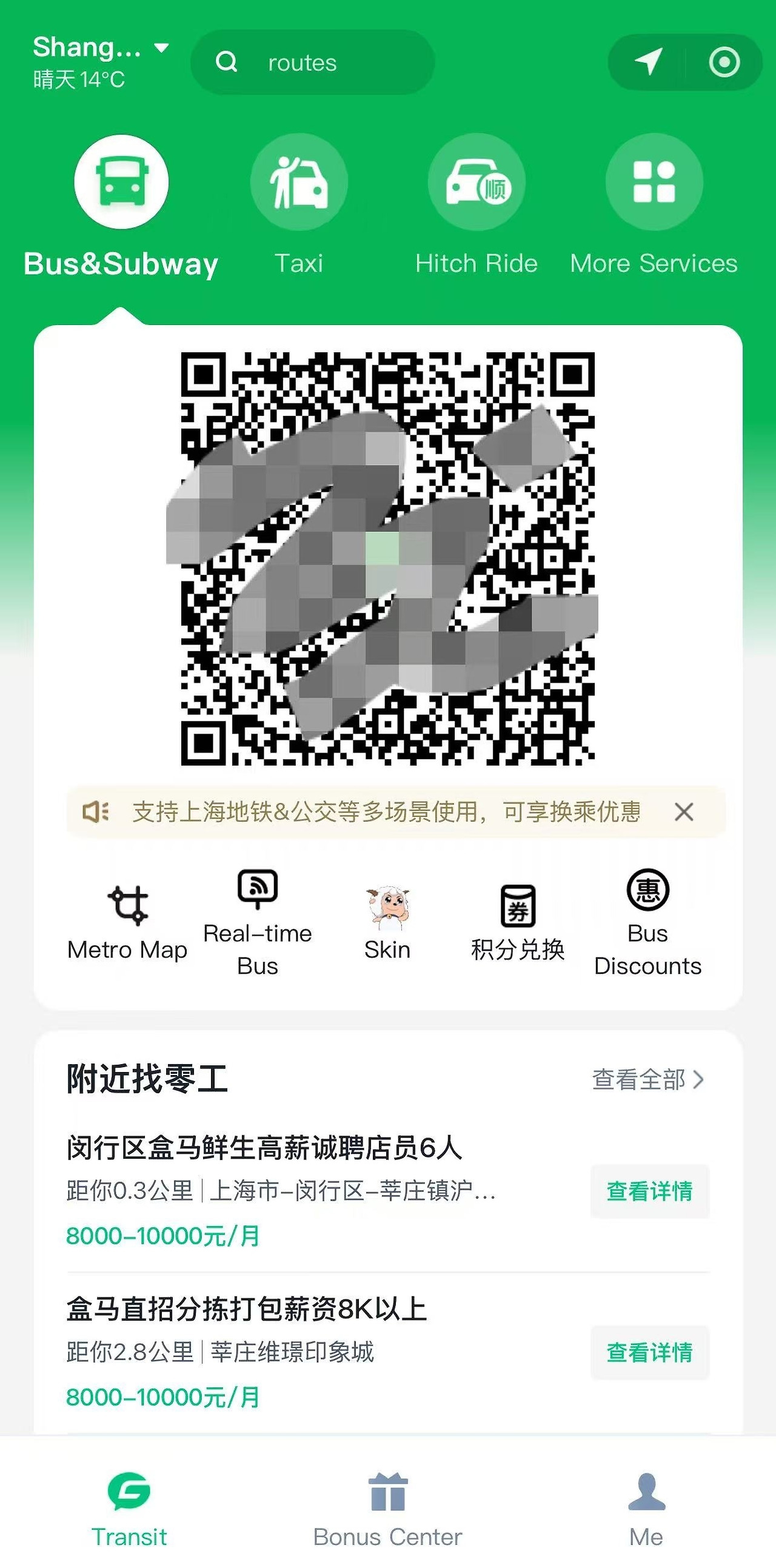The width and height of the screenshot is (776, 1568).
Task: Select the Bus&Subway service icon
Action: [x=121, y=183]
